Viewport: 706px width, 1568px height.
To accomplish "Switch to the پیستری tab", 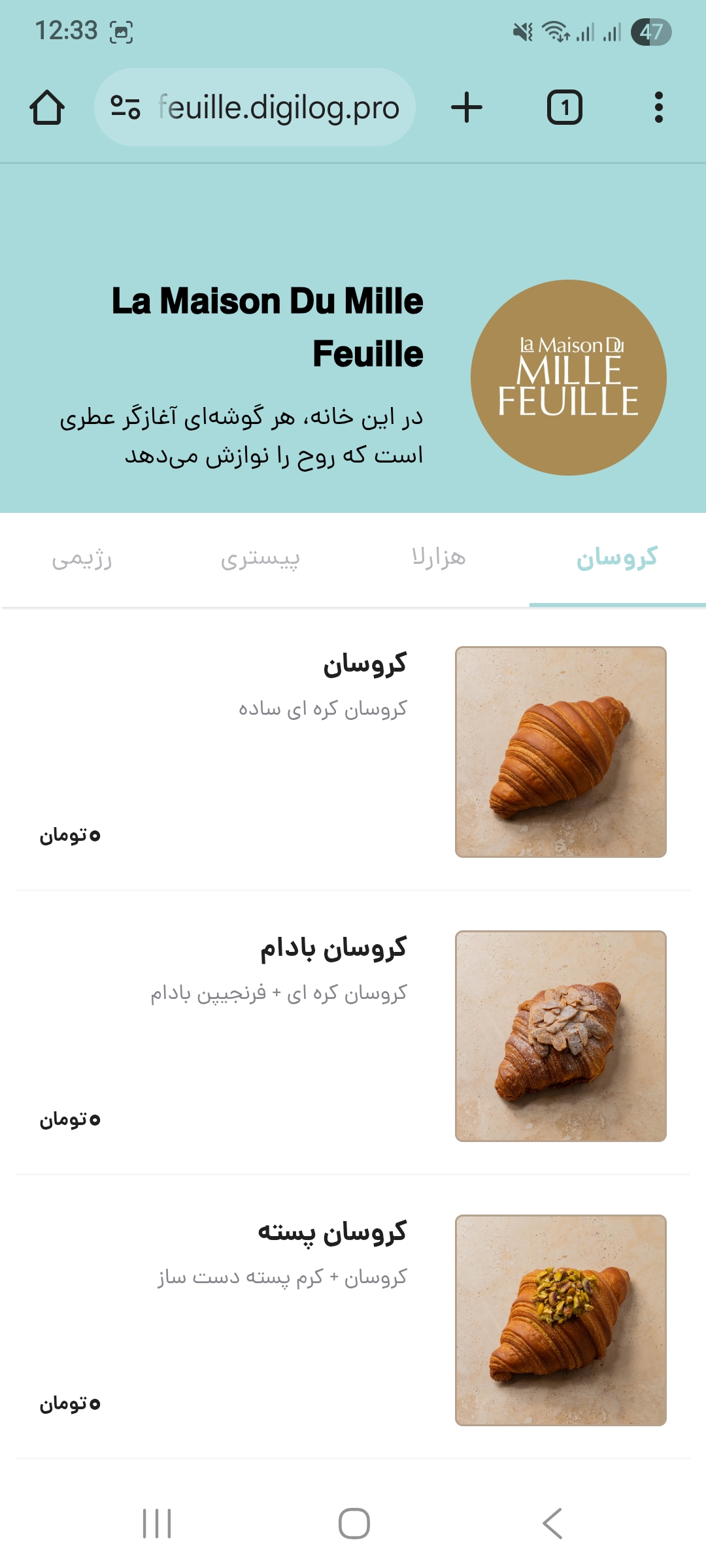I will 260,559.
